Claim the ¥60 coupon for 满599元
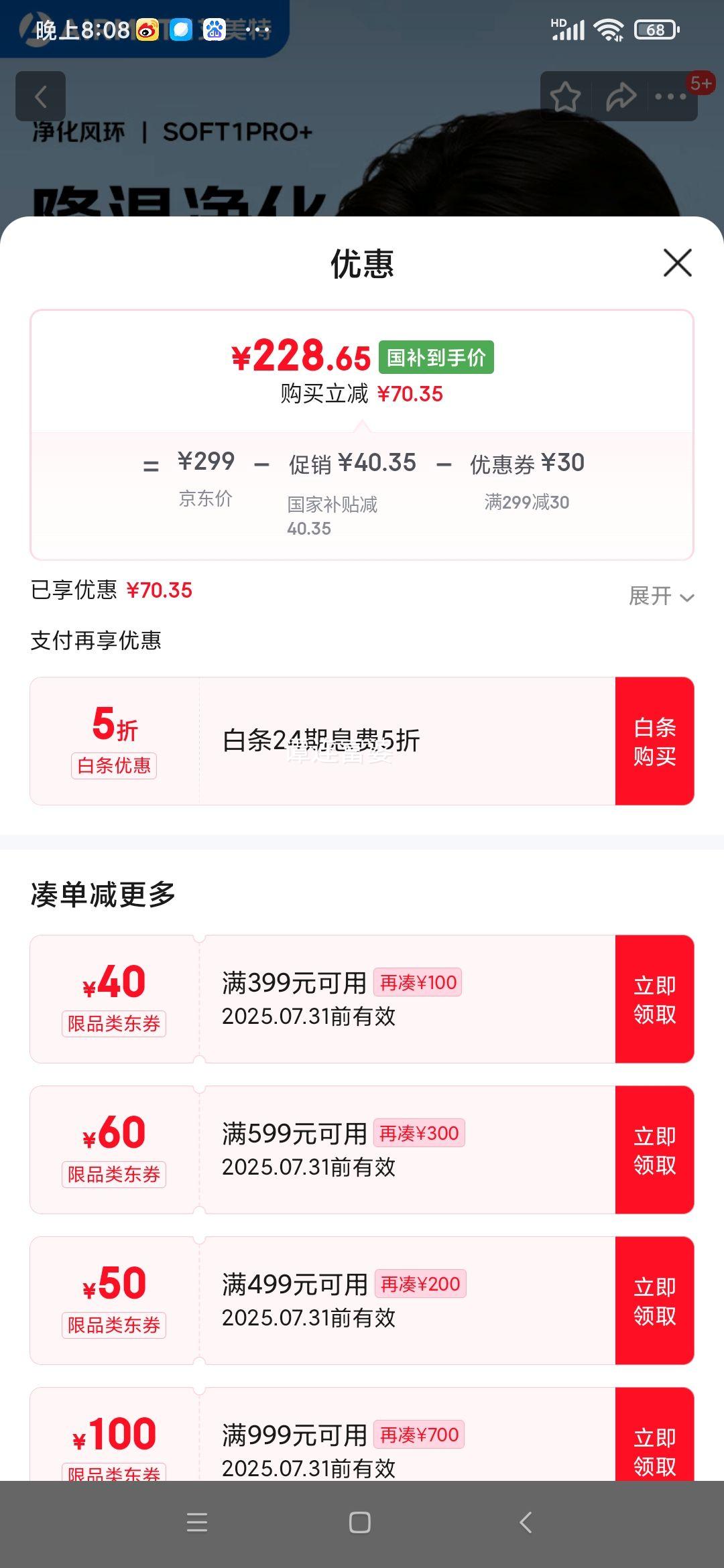The image size is (724, 1568). (x=654, y=1150)
